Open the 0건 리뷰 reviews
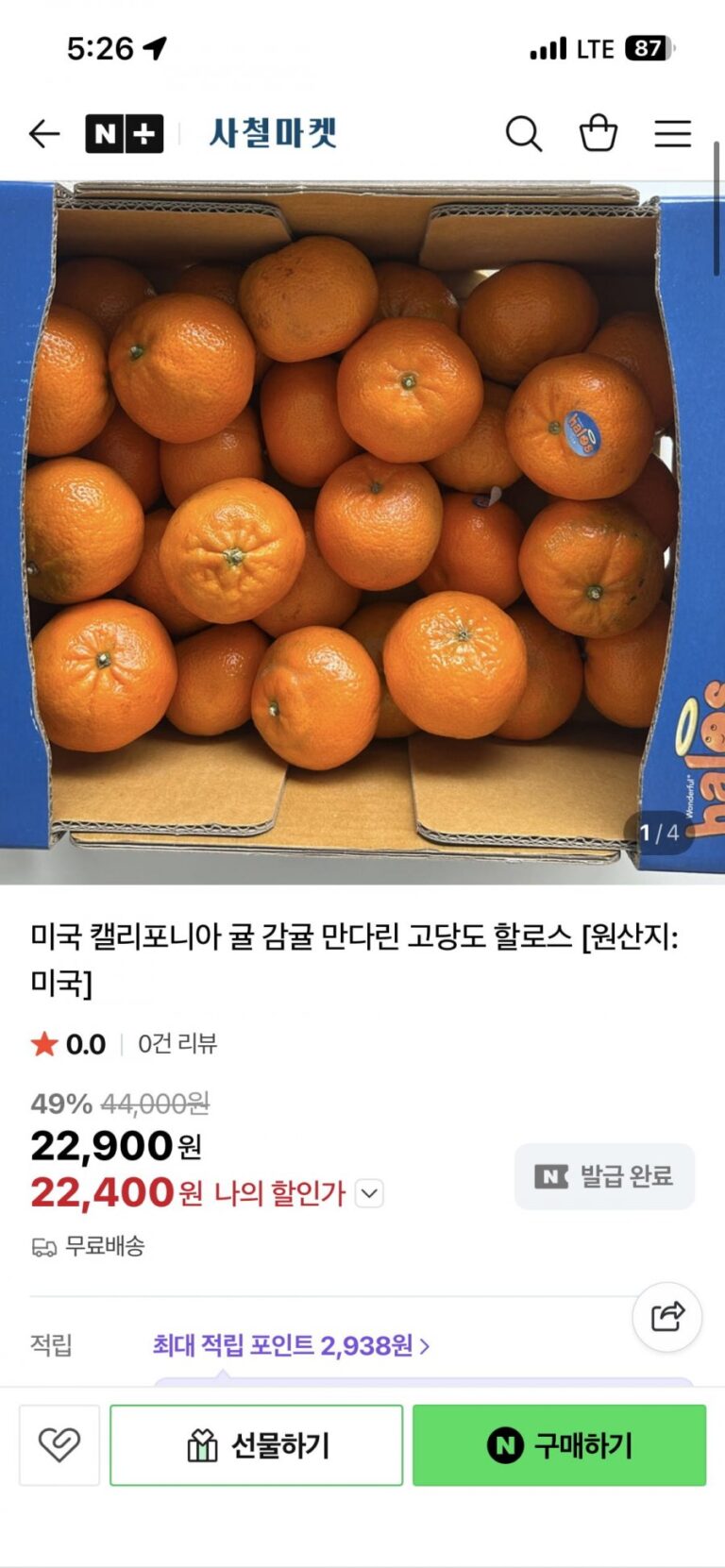Viewport: 725px width, 1568px height. click(x=177, y=1044)
